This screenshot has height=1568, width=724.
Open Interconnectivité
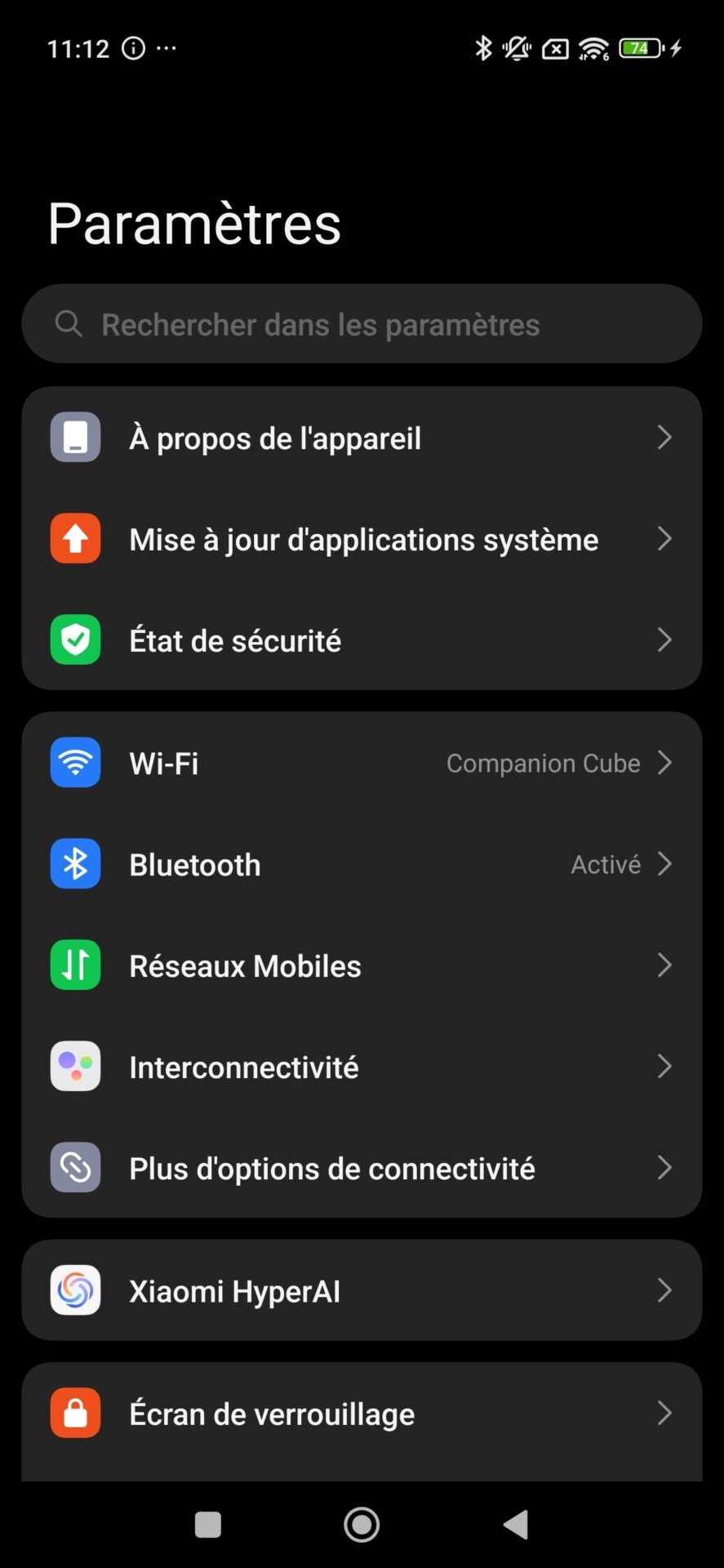(x=362, y=1067)
